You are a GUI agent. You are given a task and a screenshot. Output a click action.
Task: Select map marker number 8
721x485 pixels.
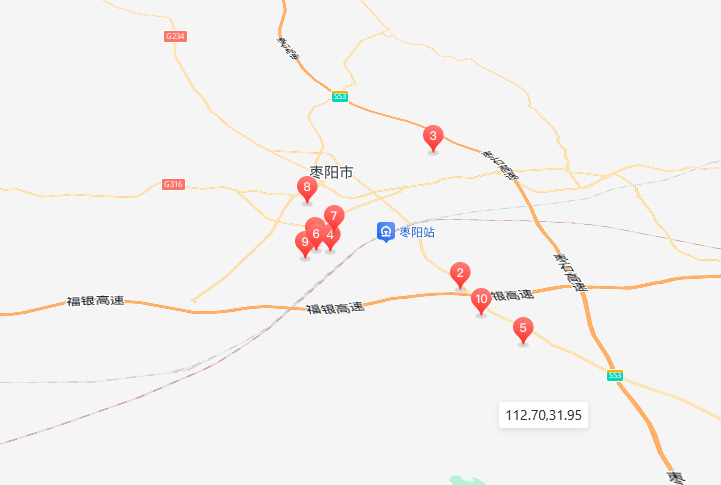click(308, 187)
